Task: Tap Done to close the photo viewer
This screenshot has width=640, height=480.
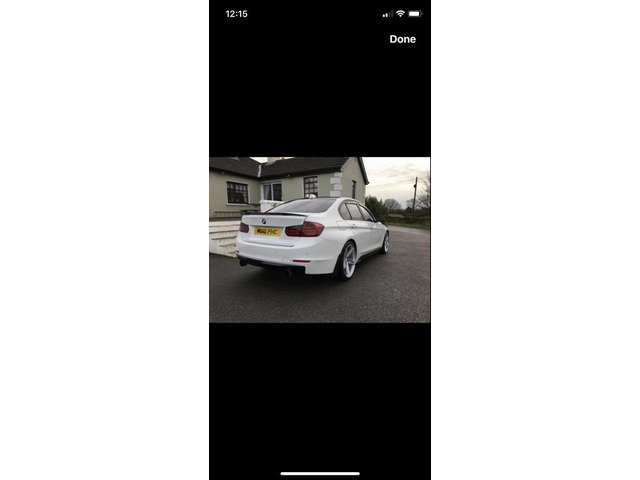Action: tap(402, 39)
